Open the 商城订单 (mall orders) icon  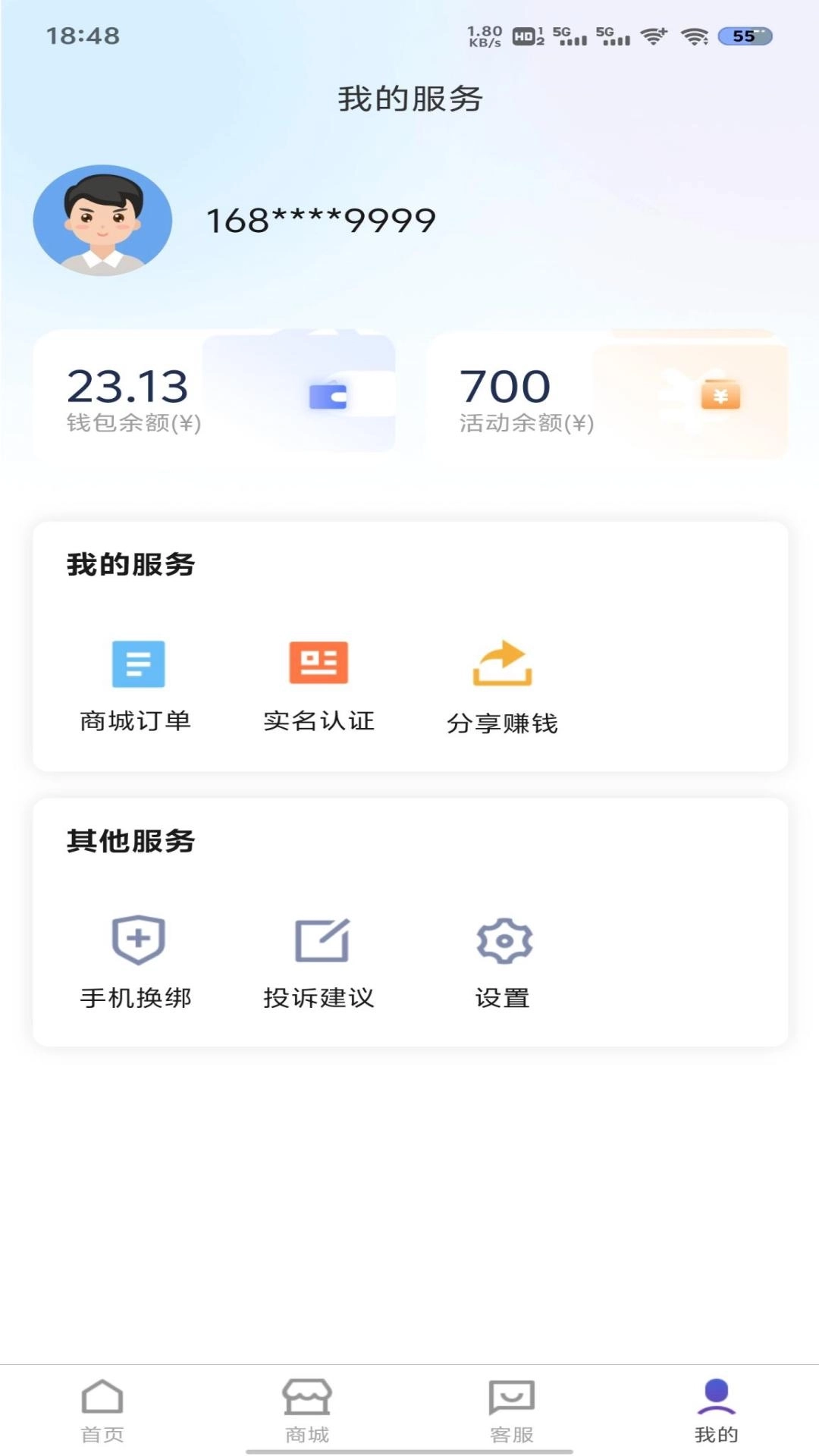point(137,663)
